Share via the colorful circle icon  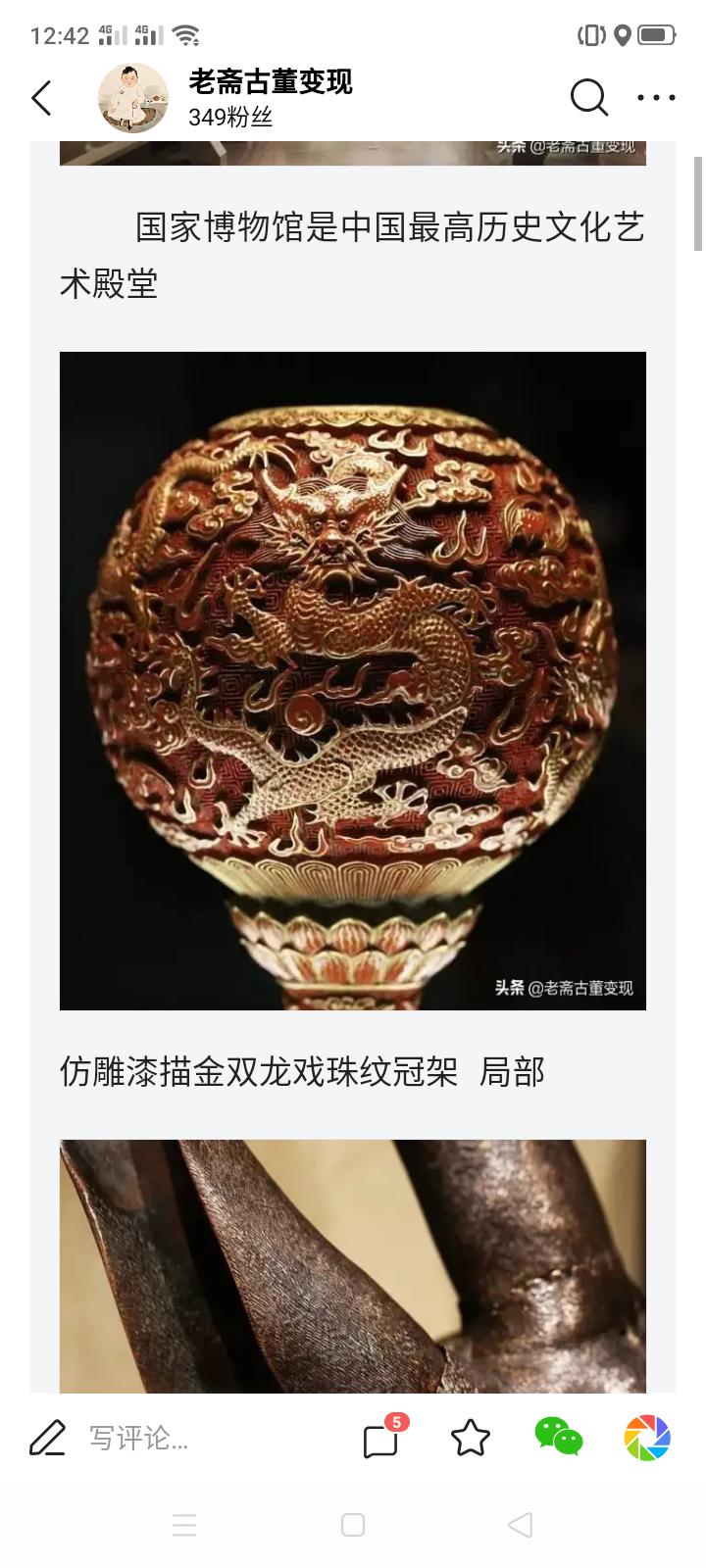pos(647,1439)
